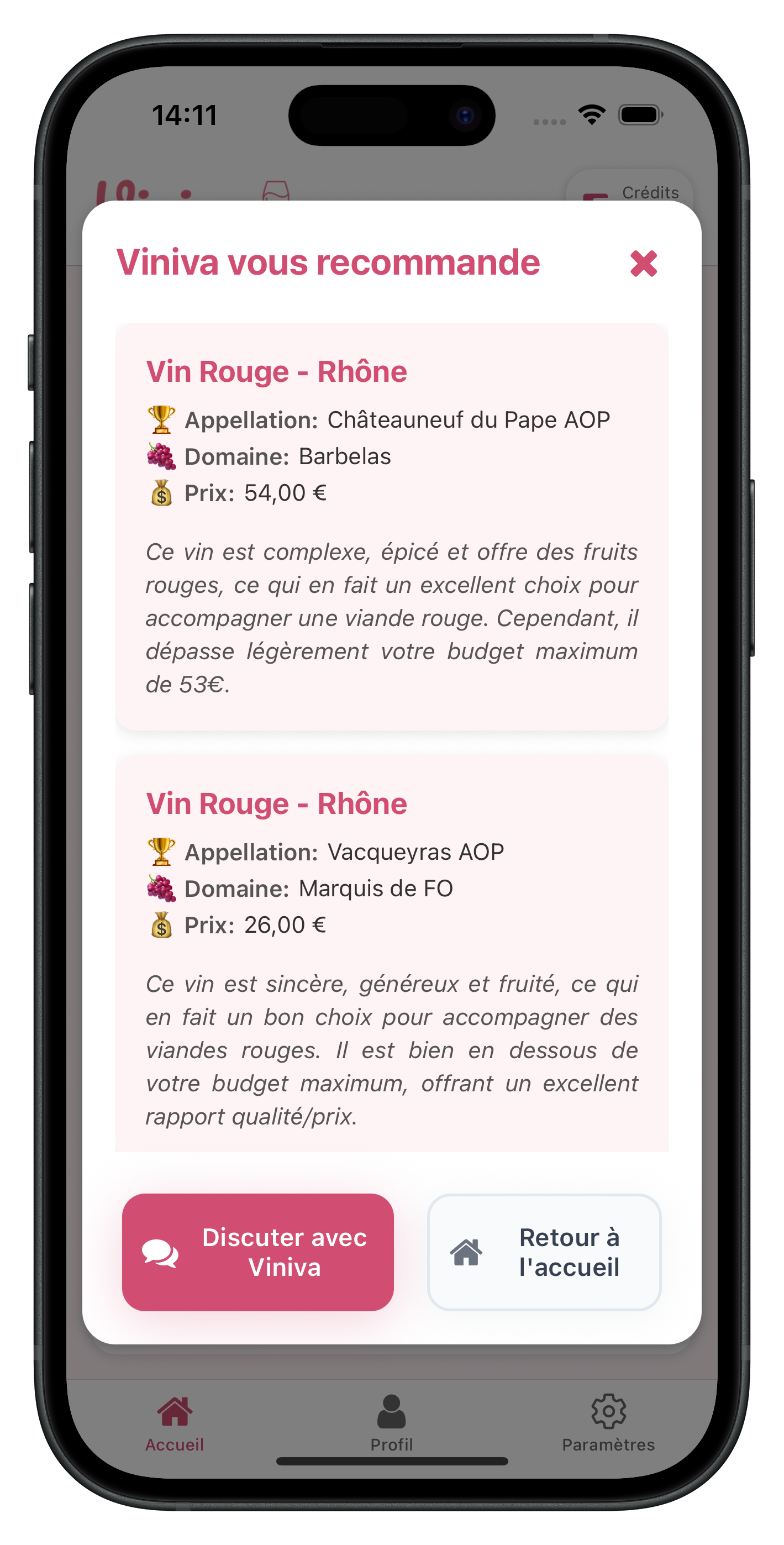Image resolution: width=784 pixels, height=1545 pixels.
Task: Switch to the Profil tab
Action: coord(391,1427)
